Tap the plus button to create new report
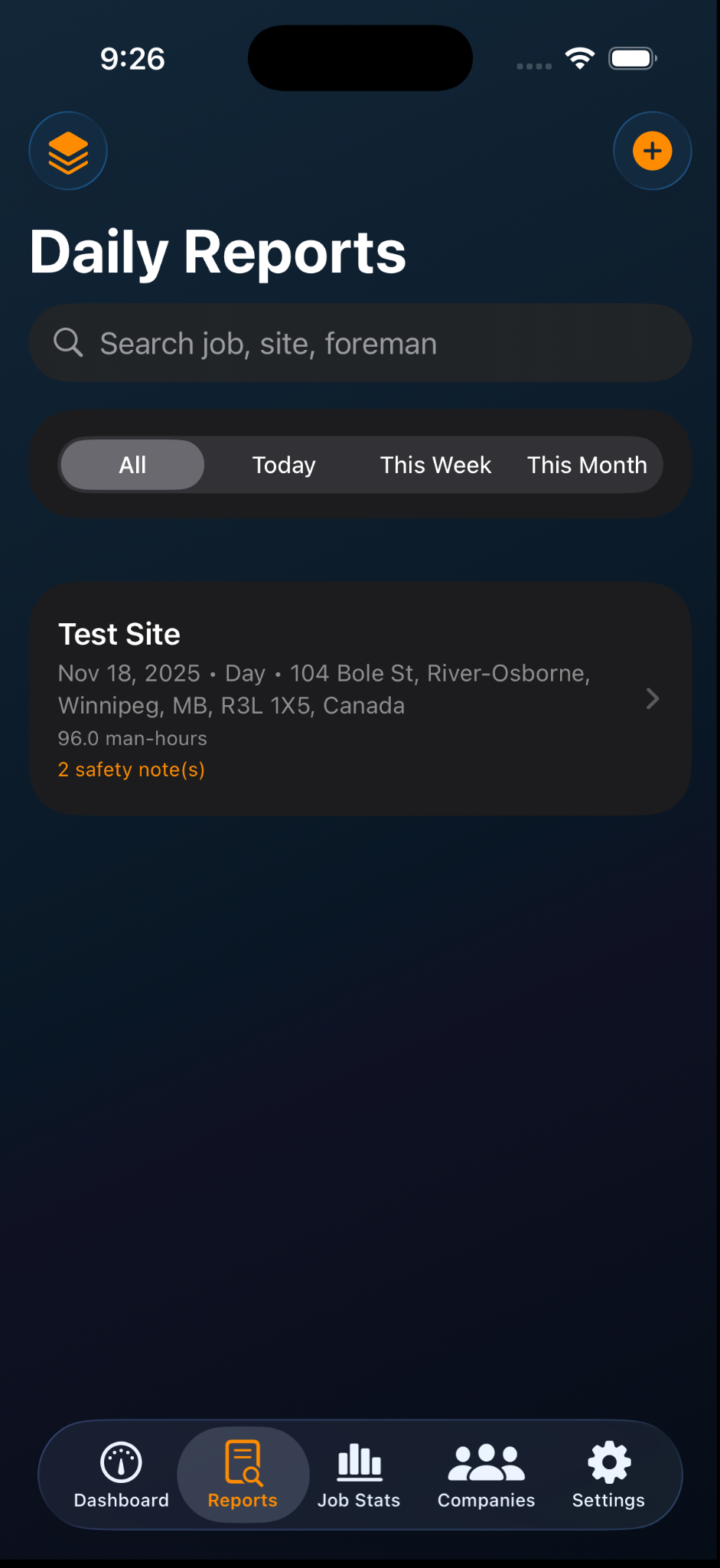720x1568 pixels. 651,150
